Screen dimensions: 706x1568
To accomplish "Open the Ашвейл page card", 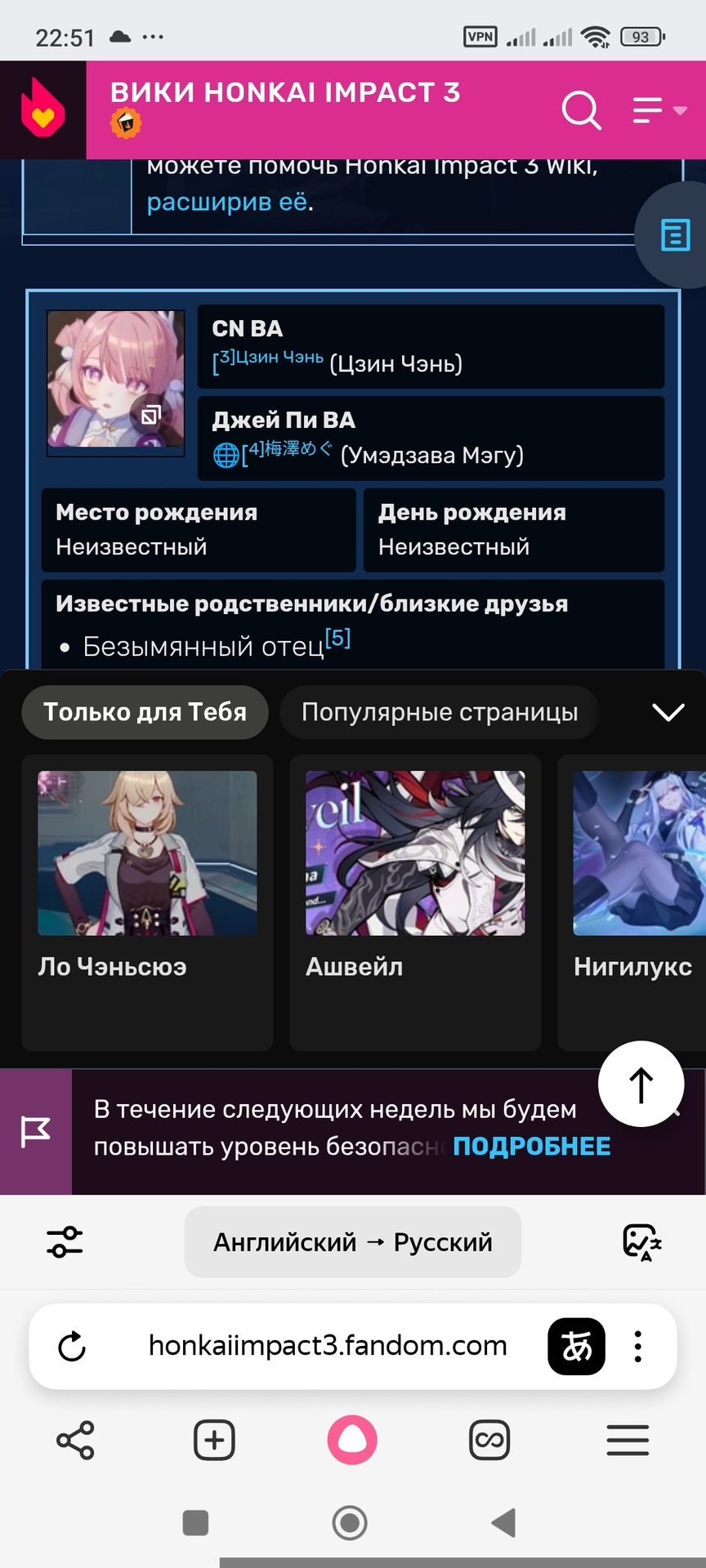I will tap(415, 902).
